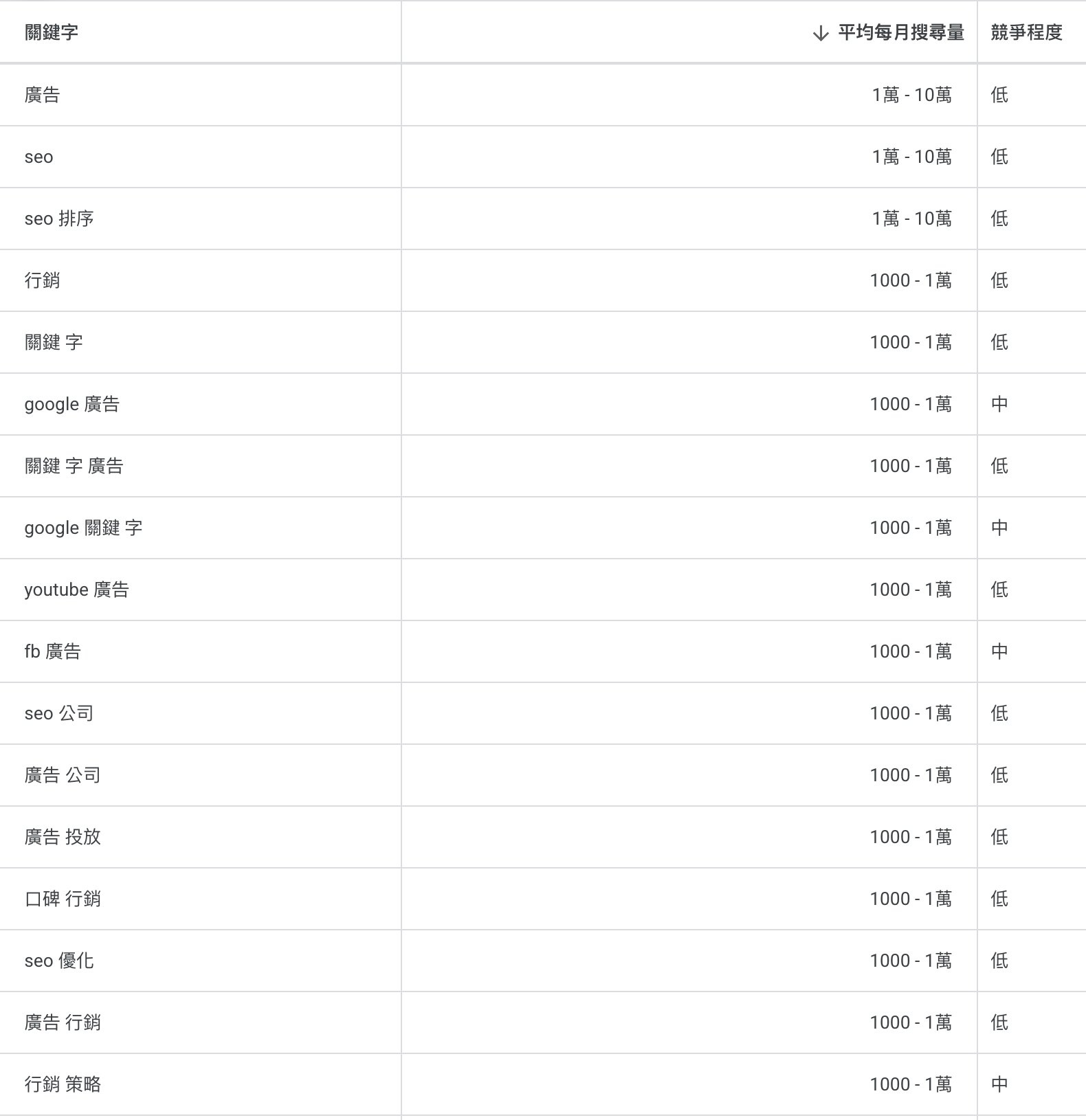Click the 廣告 投放 keyword entry

pyautogui.click(x=62, y=837)
